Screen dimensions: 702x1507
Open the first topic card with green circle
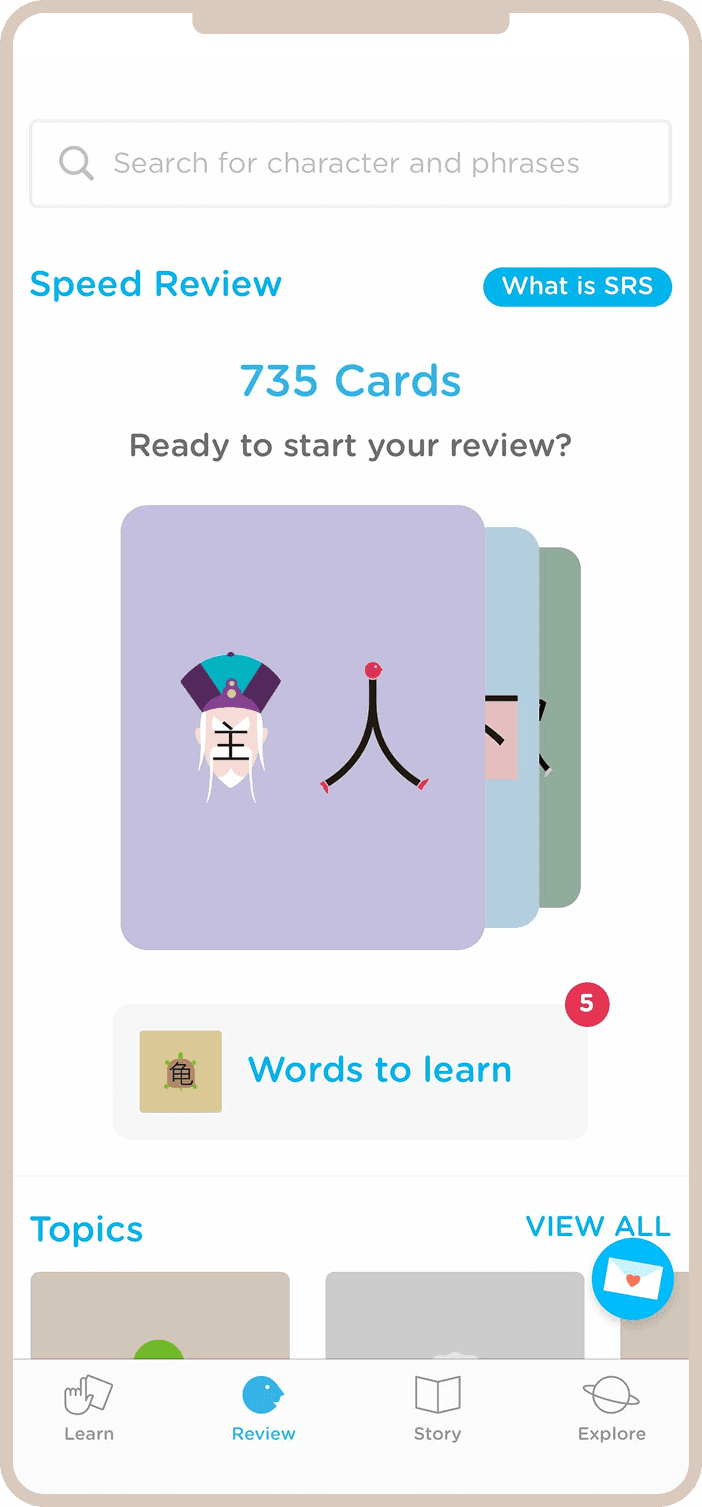coord(160,1315)
